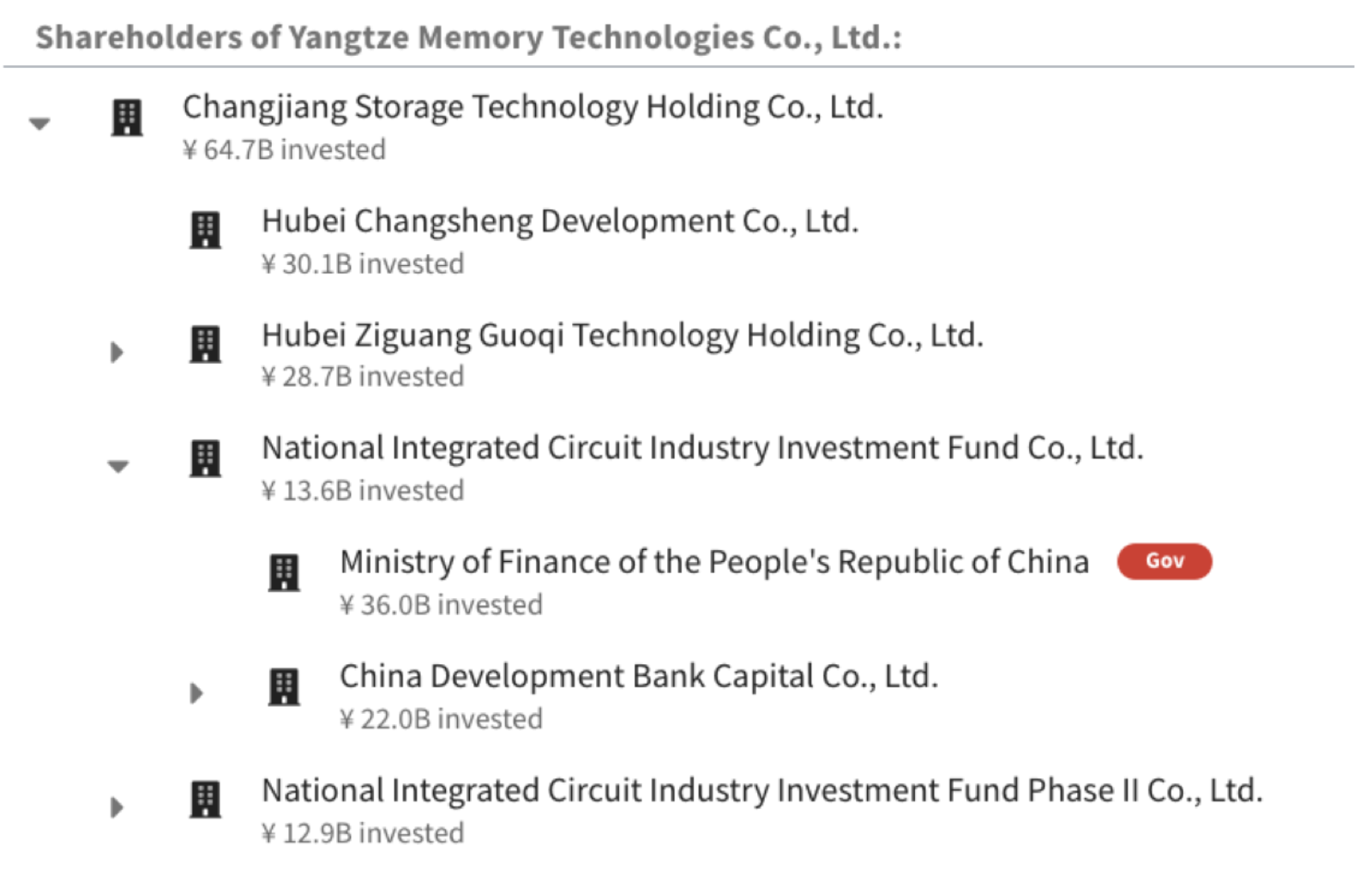The width and height of the screenshot is (1372, 870).
Task: Open National Integrated Circuit Fund Phase II entry
Action: (x=762, y=790)
